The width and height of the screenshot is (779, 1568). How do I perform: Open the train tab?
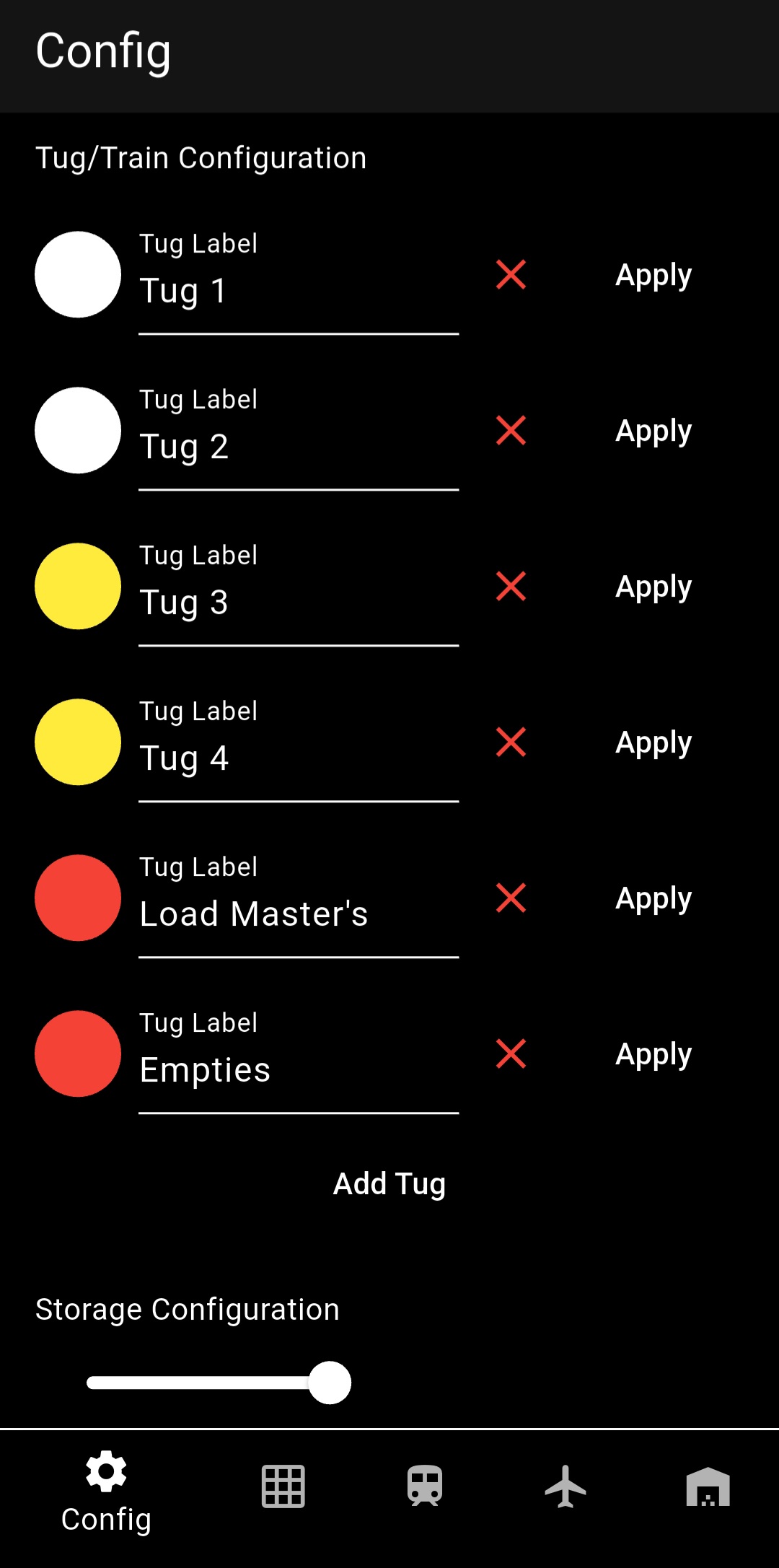click(424, 1486)
